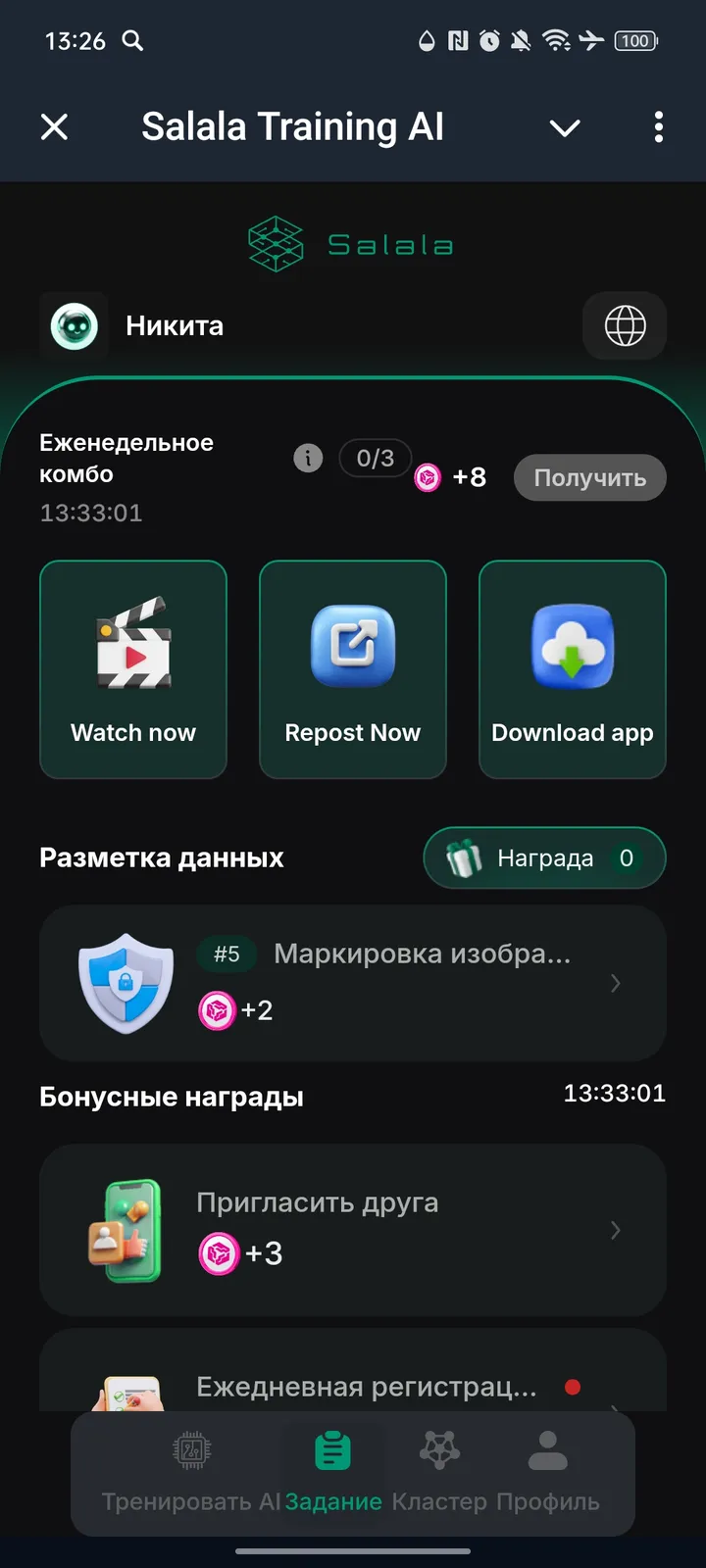The height and width of the screenshot is (1568, 706).
Task: Tap the gift icon next to Награда
Action: [463, 857]
